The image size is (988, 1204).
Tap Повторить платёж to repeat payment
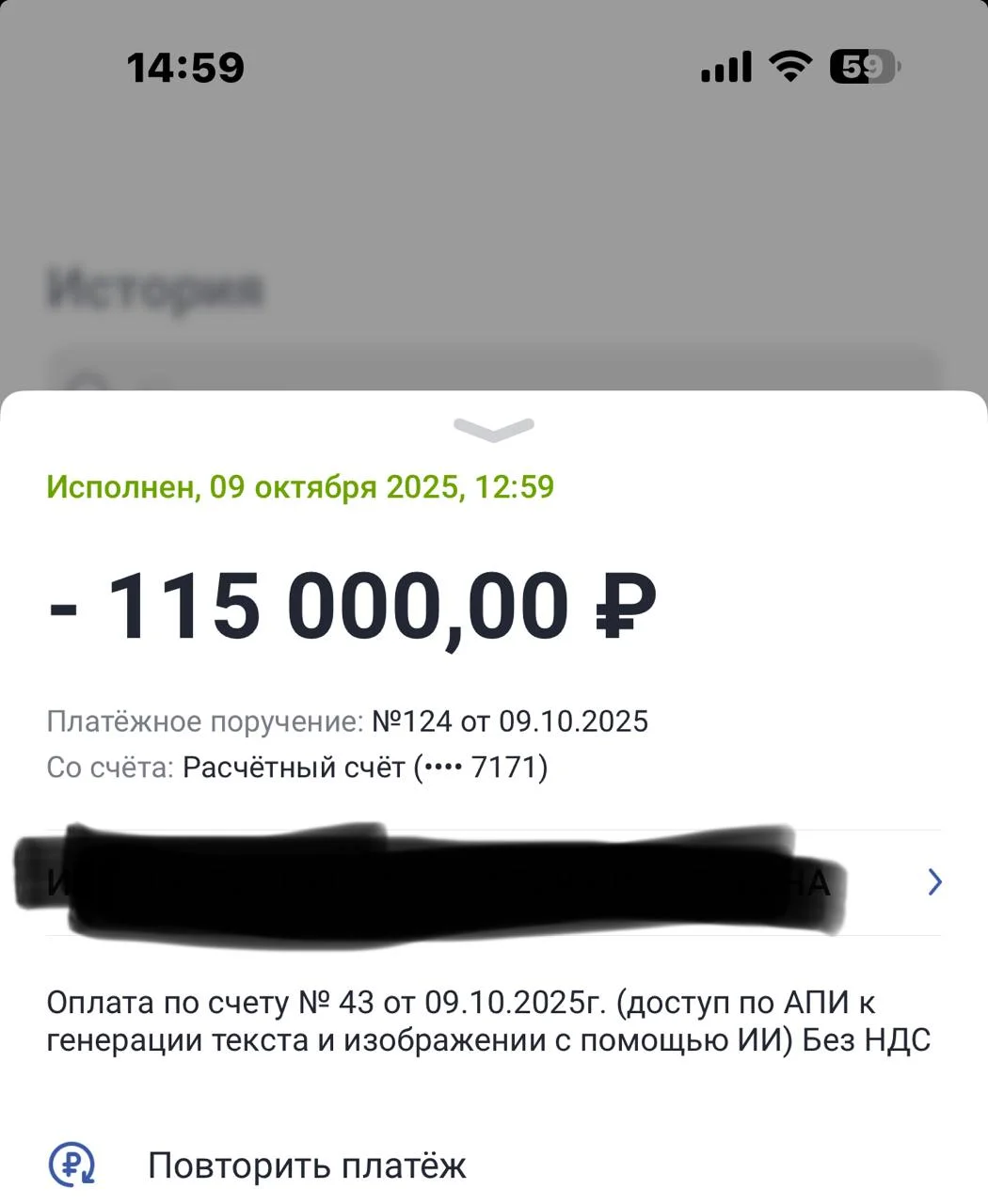coord(307,1165)
